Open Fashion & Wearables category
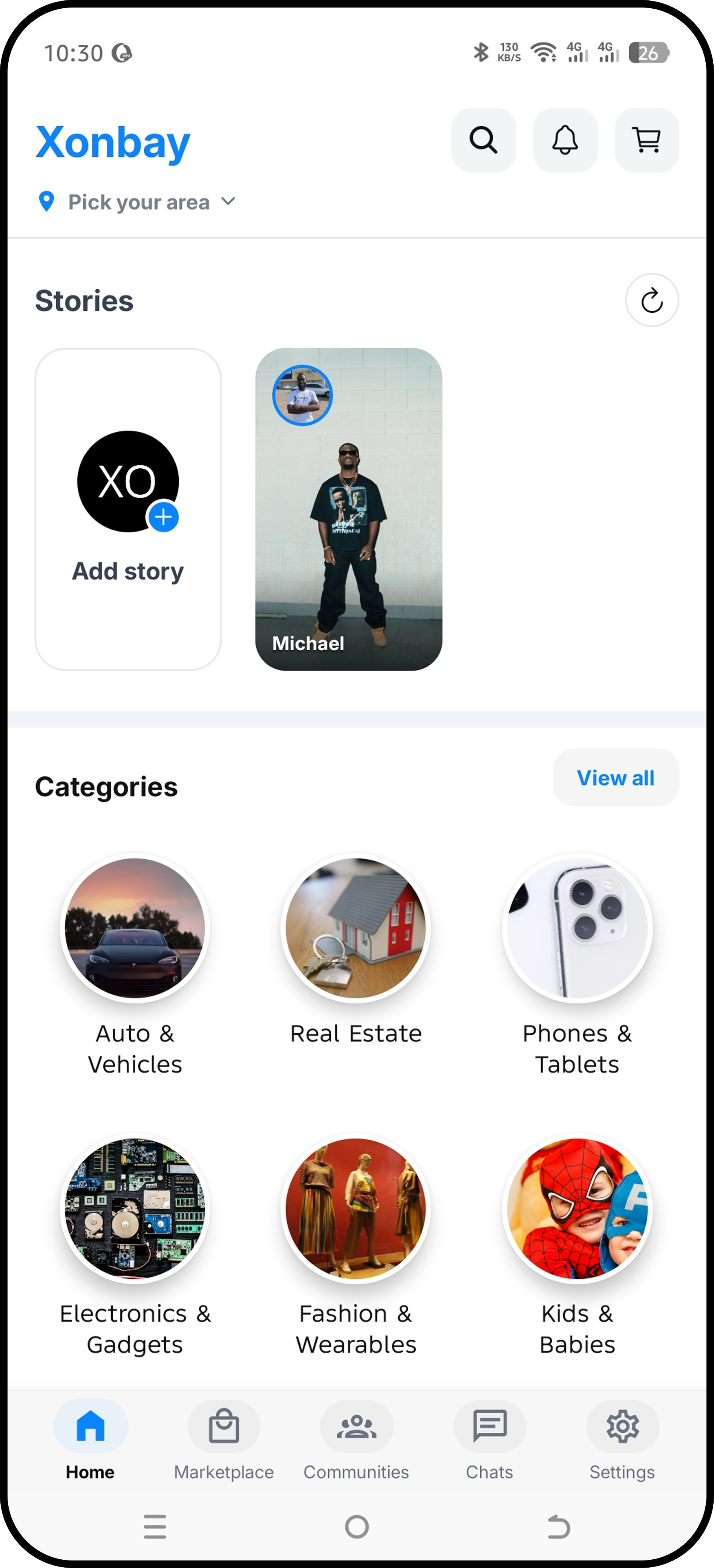Screen dimensions: 714x1568 [356, 1208]
